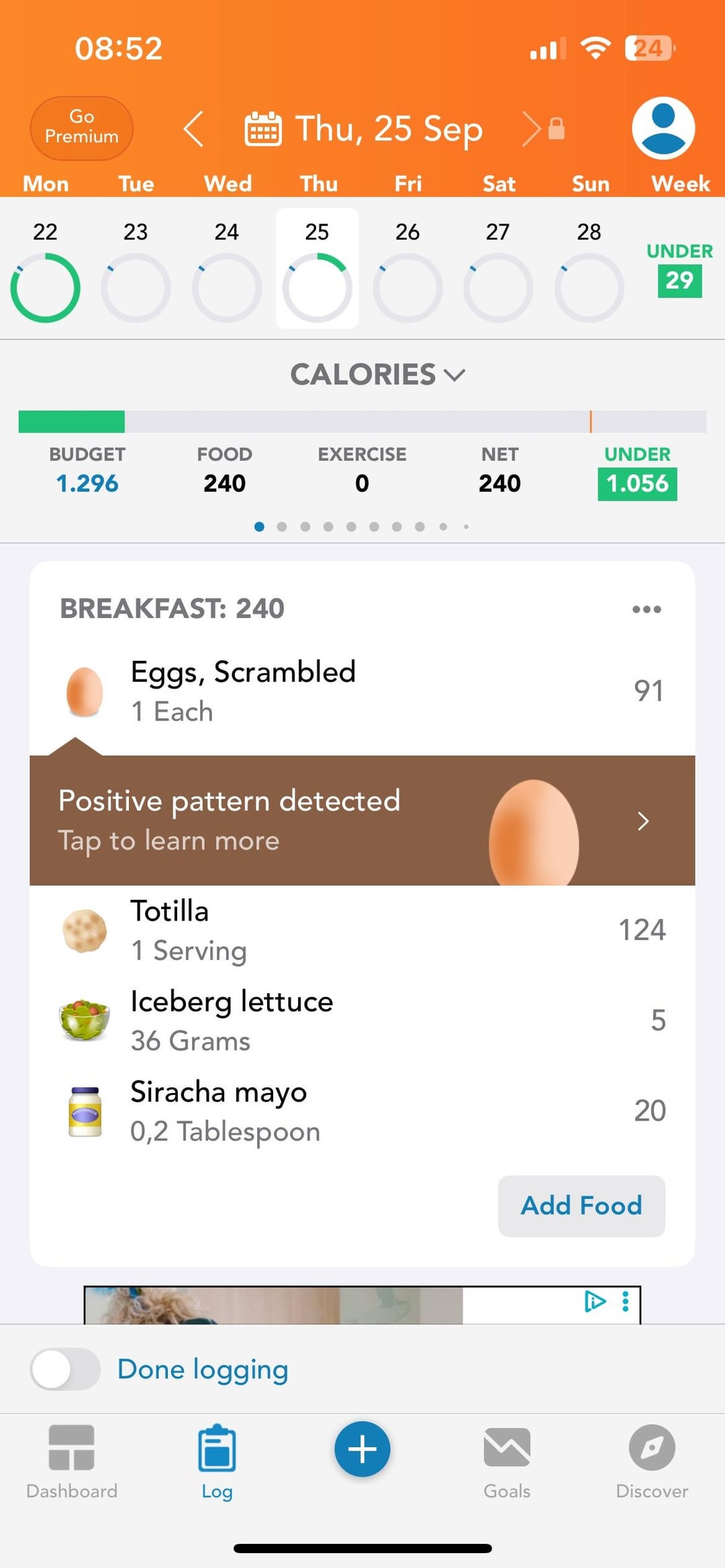Open the profile avatar

point(663,127)
